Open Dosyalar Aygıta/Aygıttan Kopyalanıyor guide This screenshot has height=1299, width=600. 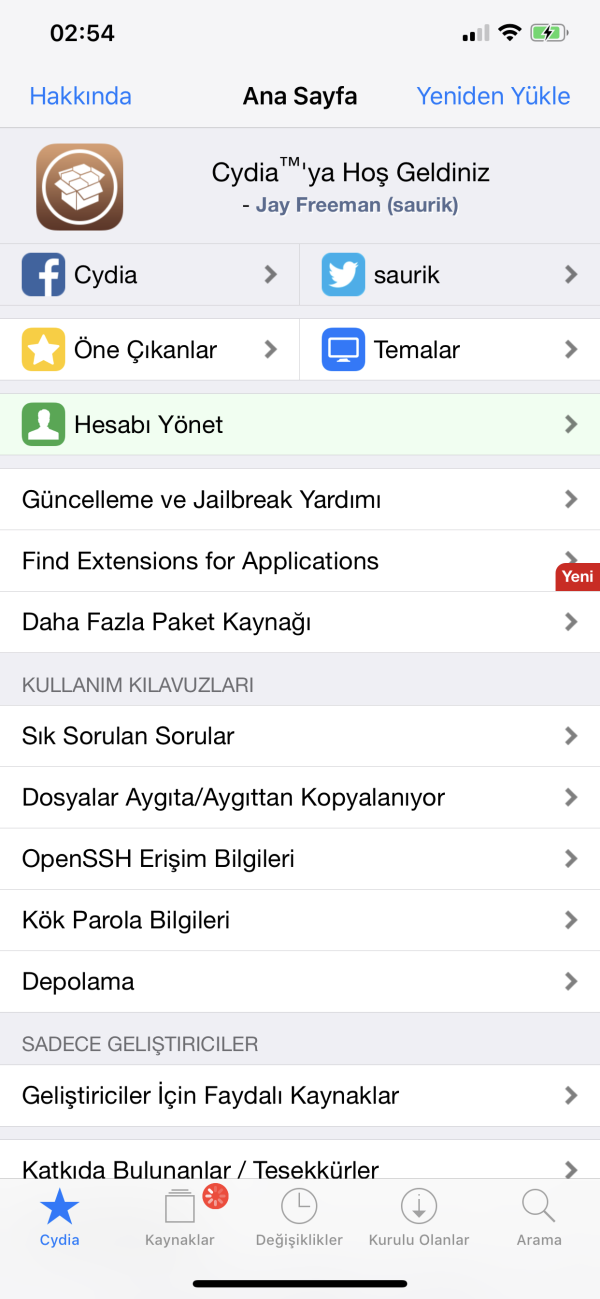pos(300,798)
